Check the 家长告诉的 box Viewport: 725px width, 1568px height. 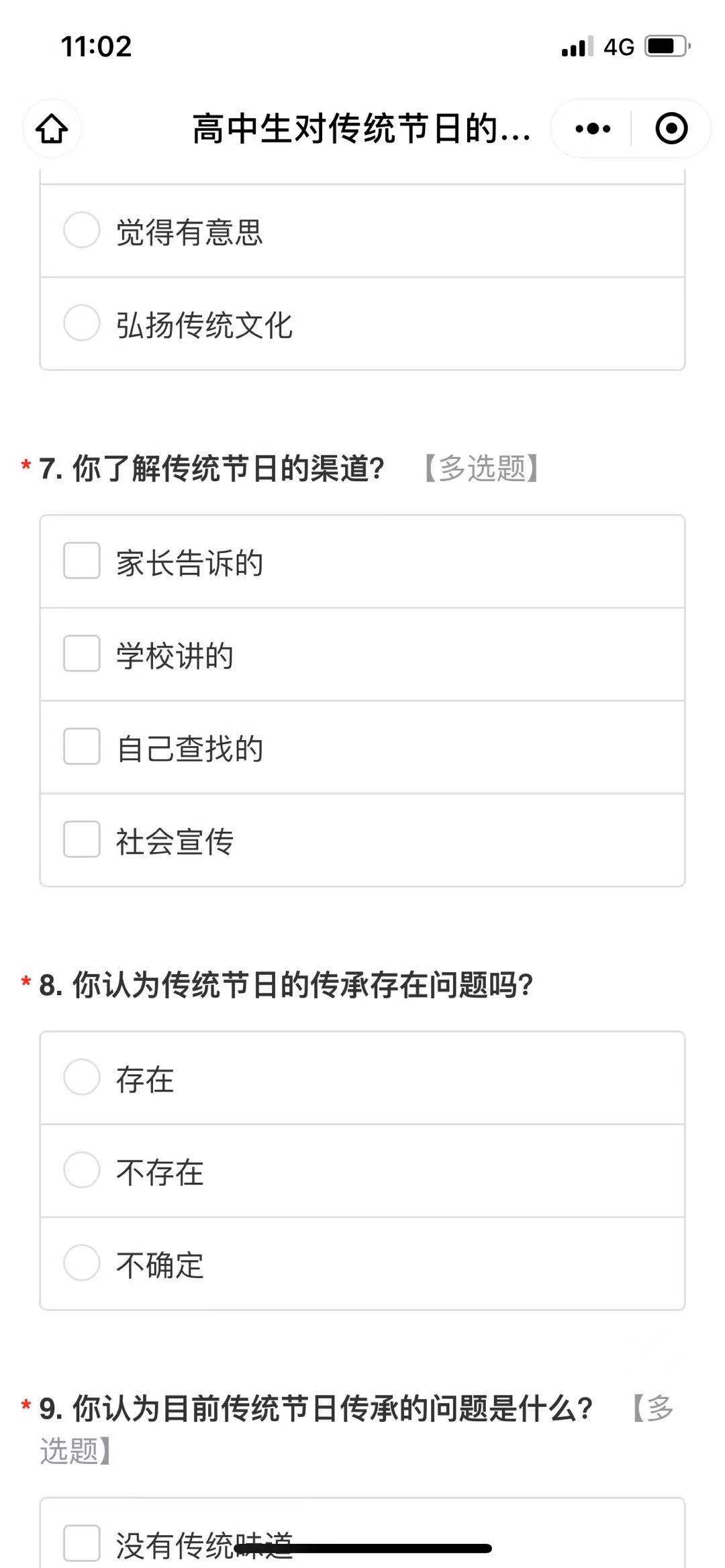coord(362,562)
